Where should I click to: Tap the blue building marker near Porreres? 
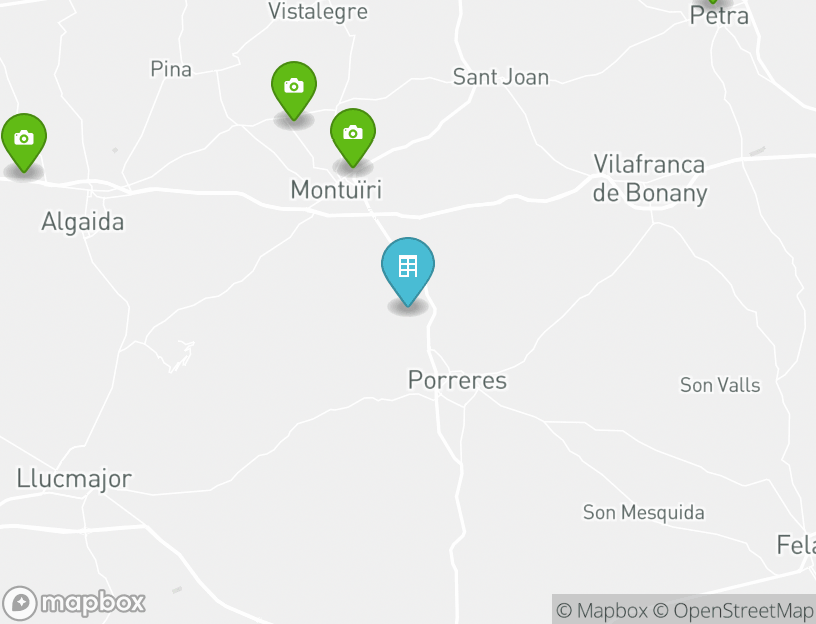click(x=408, y=267)
